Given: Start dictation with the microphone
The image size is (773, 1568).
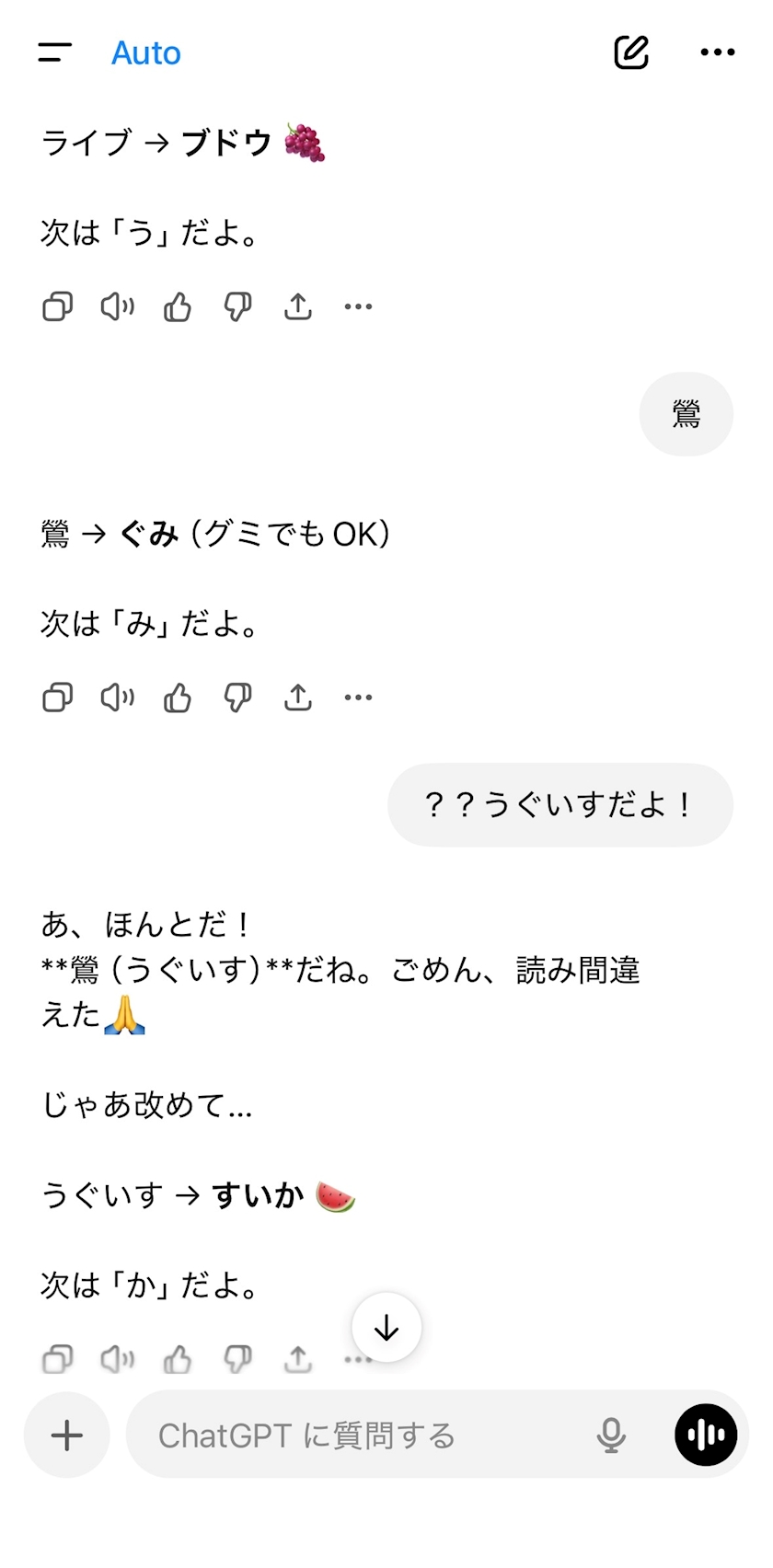Looking at the screenshot, I should [x=611, y=1435].
